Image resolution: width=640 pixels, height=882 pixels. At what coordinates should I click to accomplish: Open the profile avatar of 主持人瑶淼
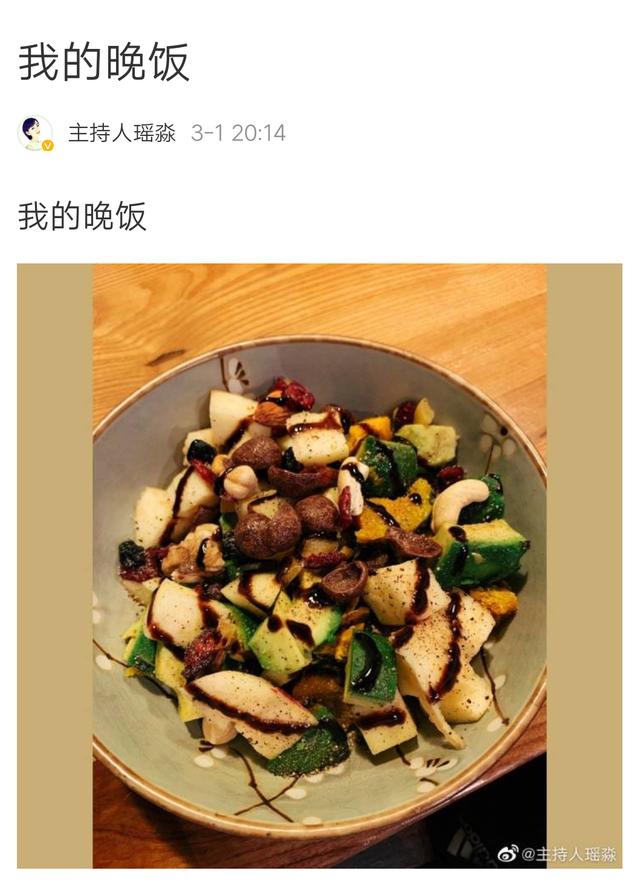click(35, 133)
